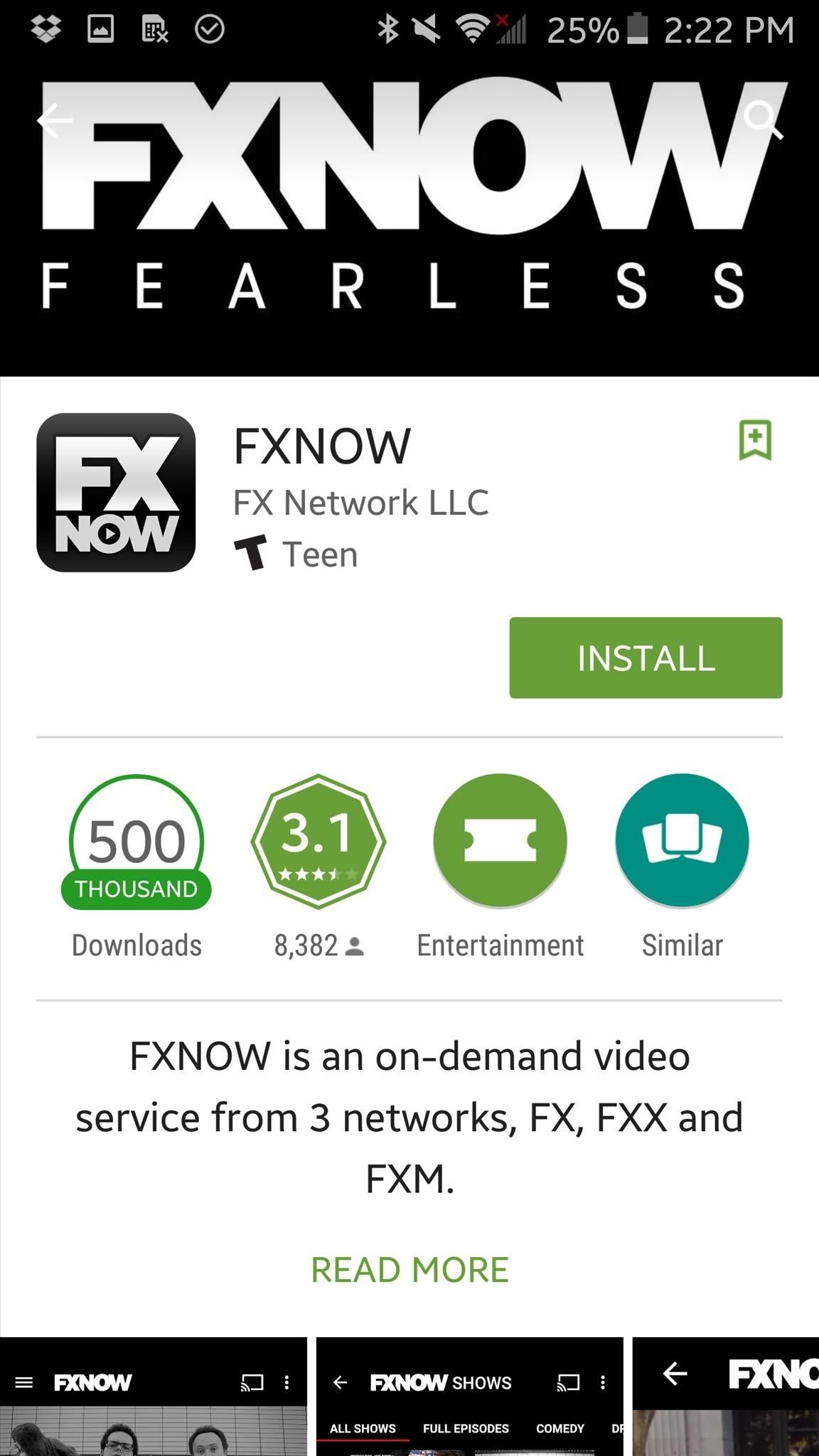Open FX Network LLC developer page

pos(360,503)
